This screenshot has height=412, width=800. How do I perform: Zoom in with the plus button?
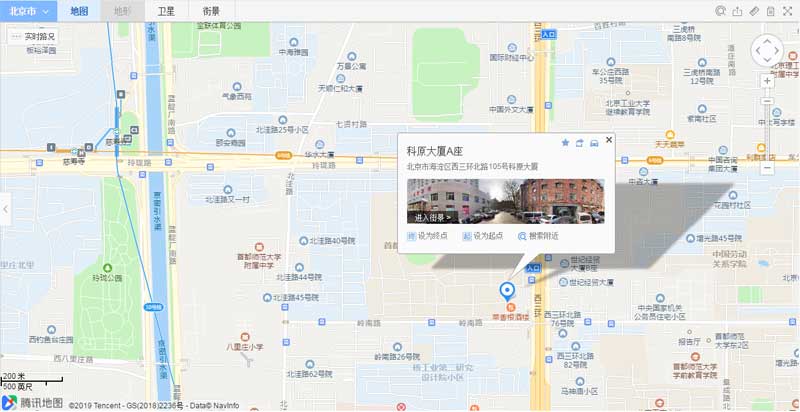(x=767, y=80)
